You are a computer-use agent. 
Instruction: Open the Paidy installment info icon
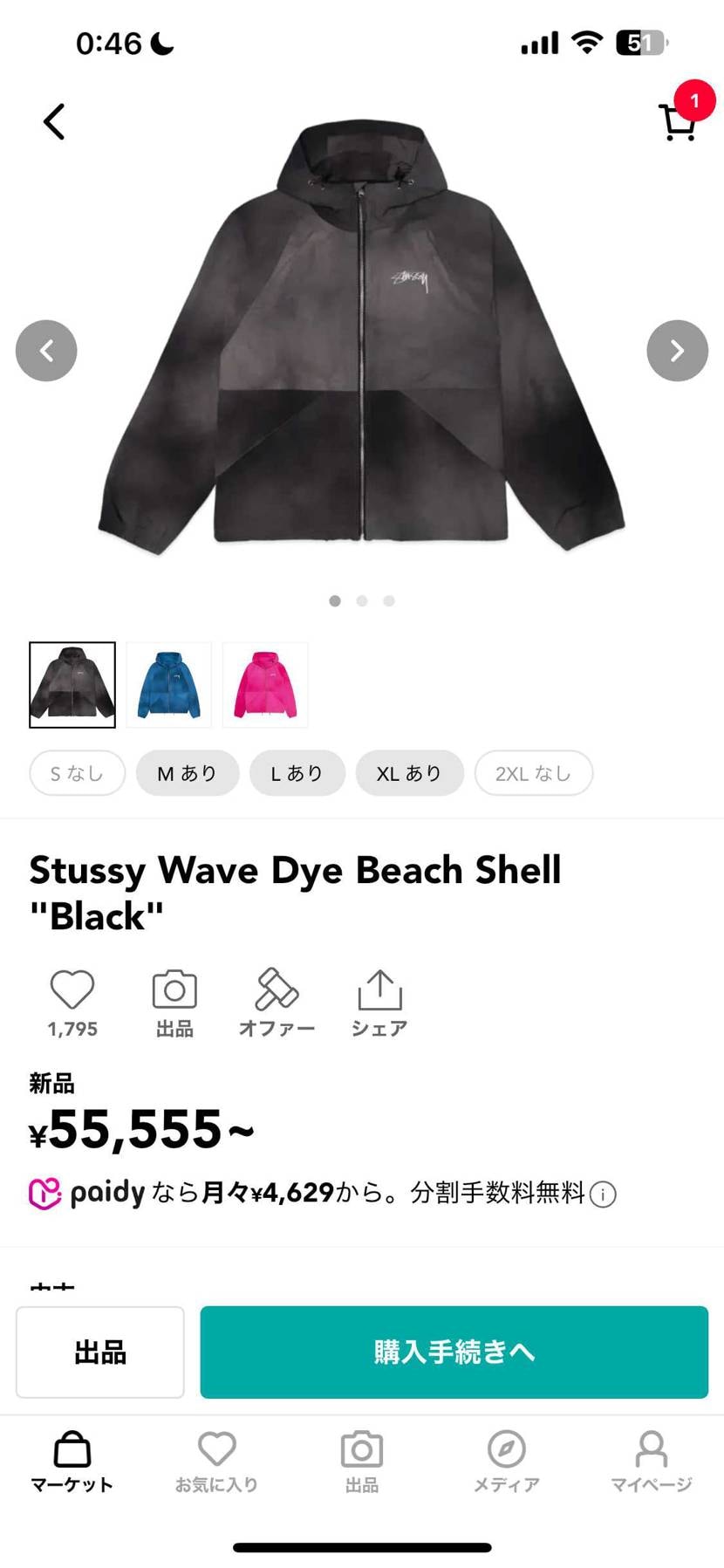[x=603, y=1194]
